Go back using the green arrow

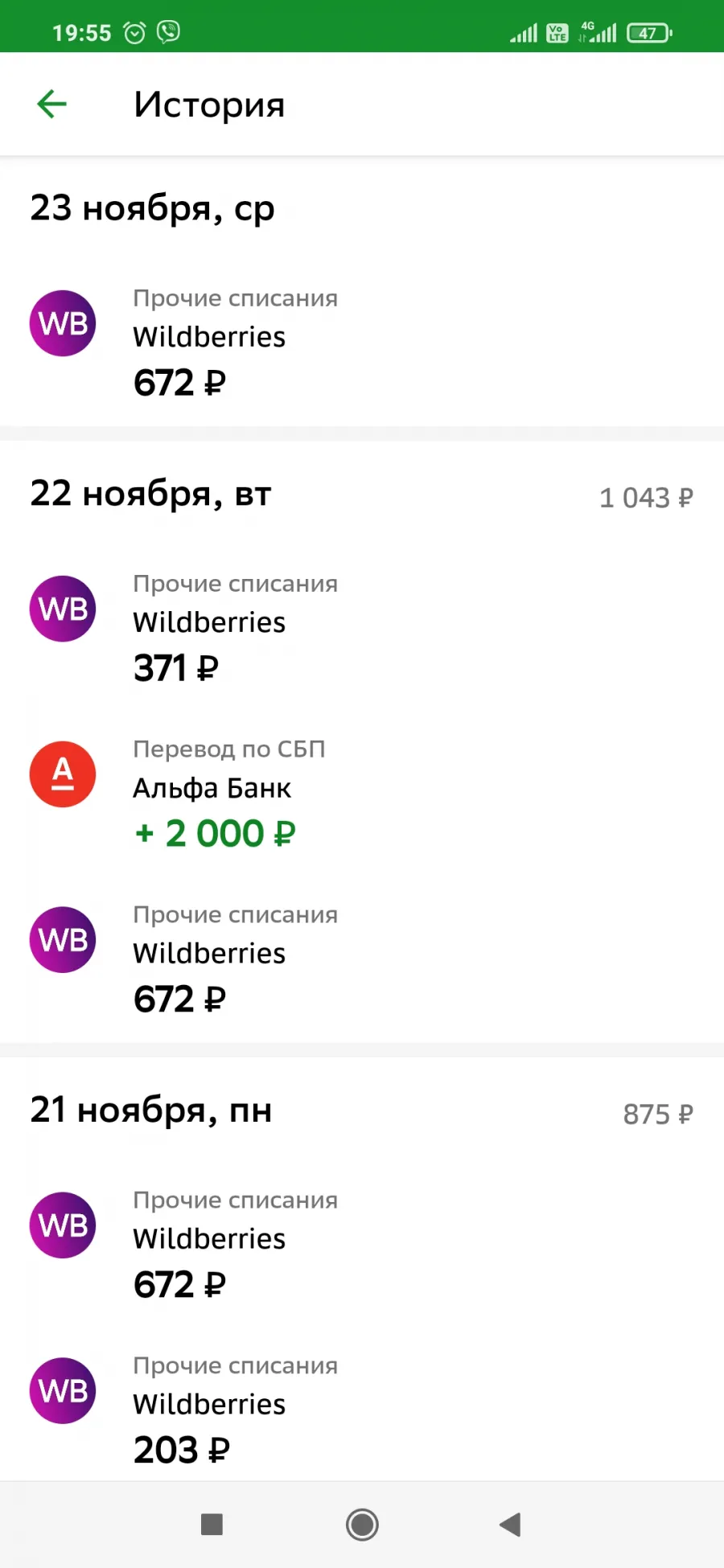coord(52,104)
